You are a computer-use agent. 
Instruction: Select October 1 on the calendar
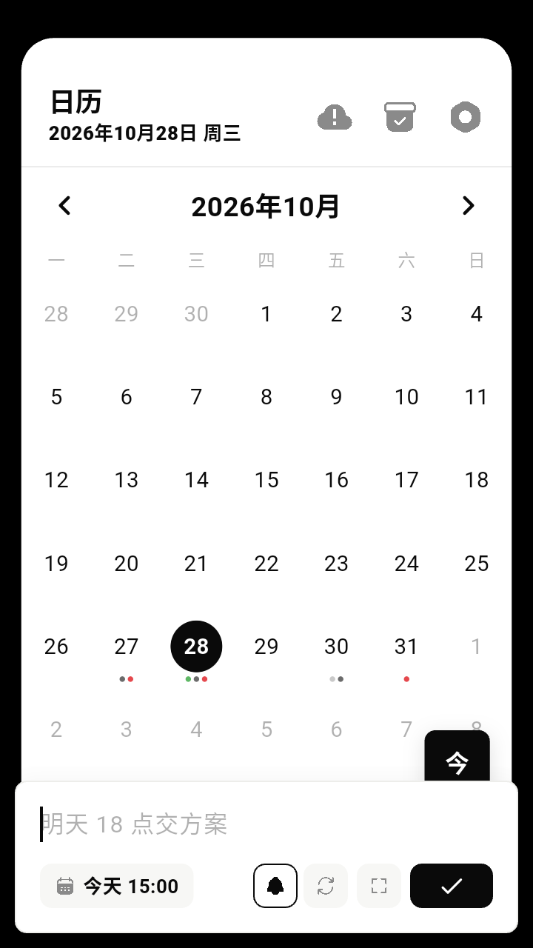click(x=266, y=314)
